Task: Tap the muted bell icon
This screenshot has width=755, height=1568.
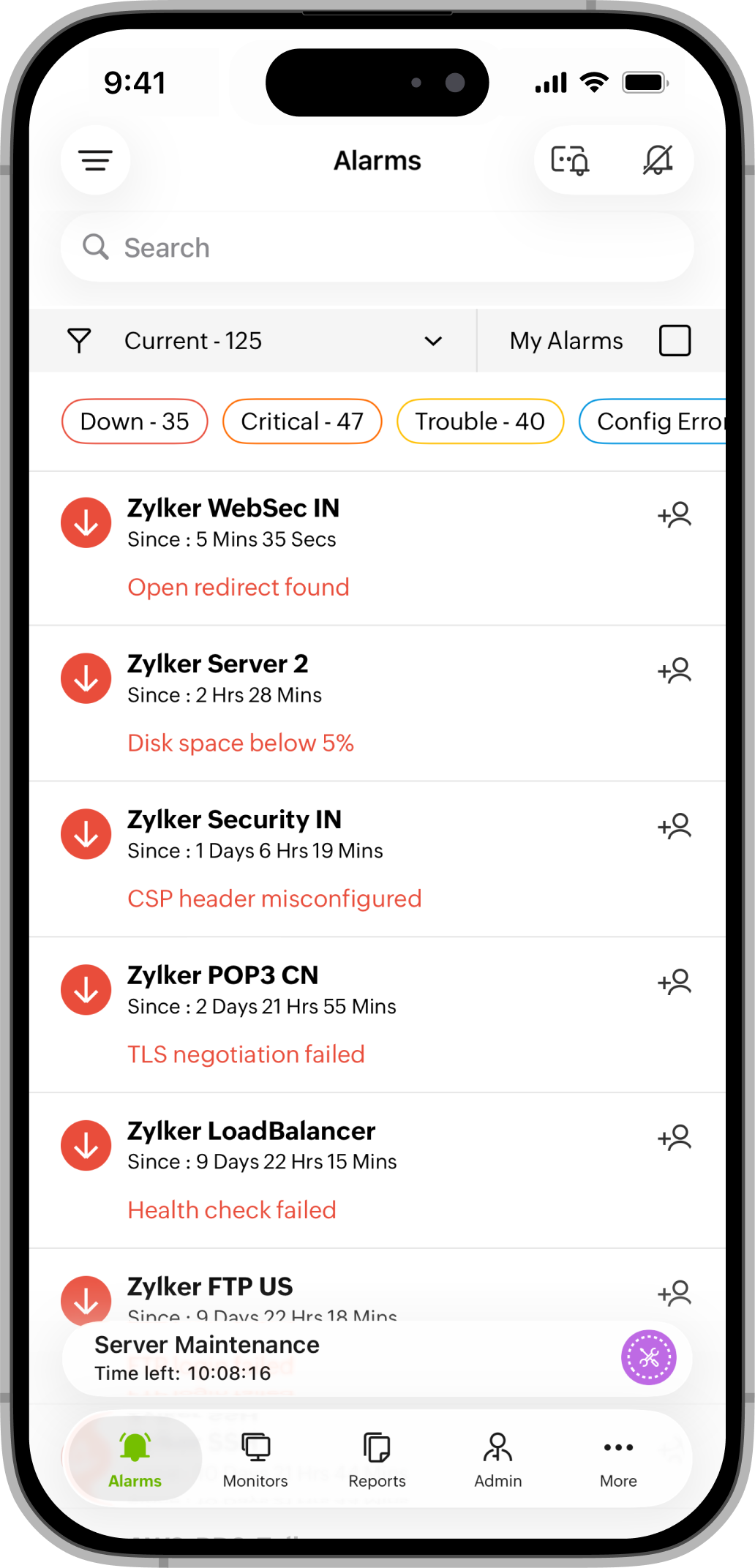Action: pyautogui.click(x=657, y=160)
